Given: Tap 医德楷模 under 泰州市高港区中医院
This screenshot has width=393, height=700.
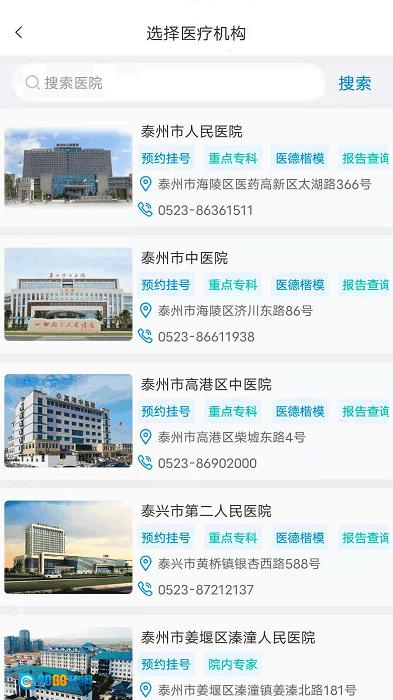Looking at the screenshot, I should coord(300,411).
